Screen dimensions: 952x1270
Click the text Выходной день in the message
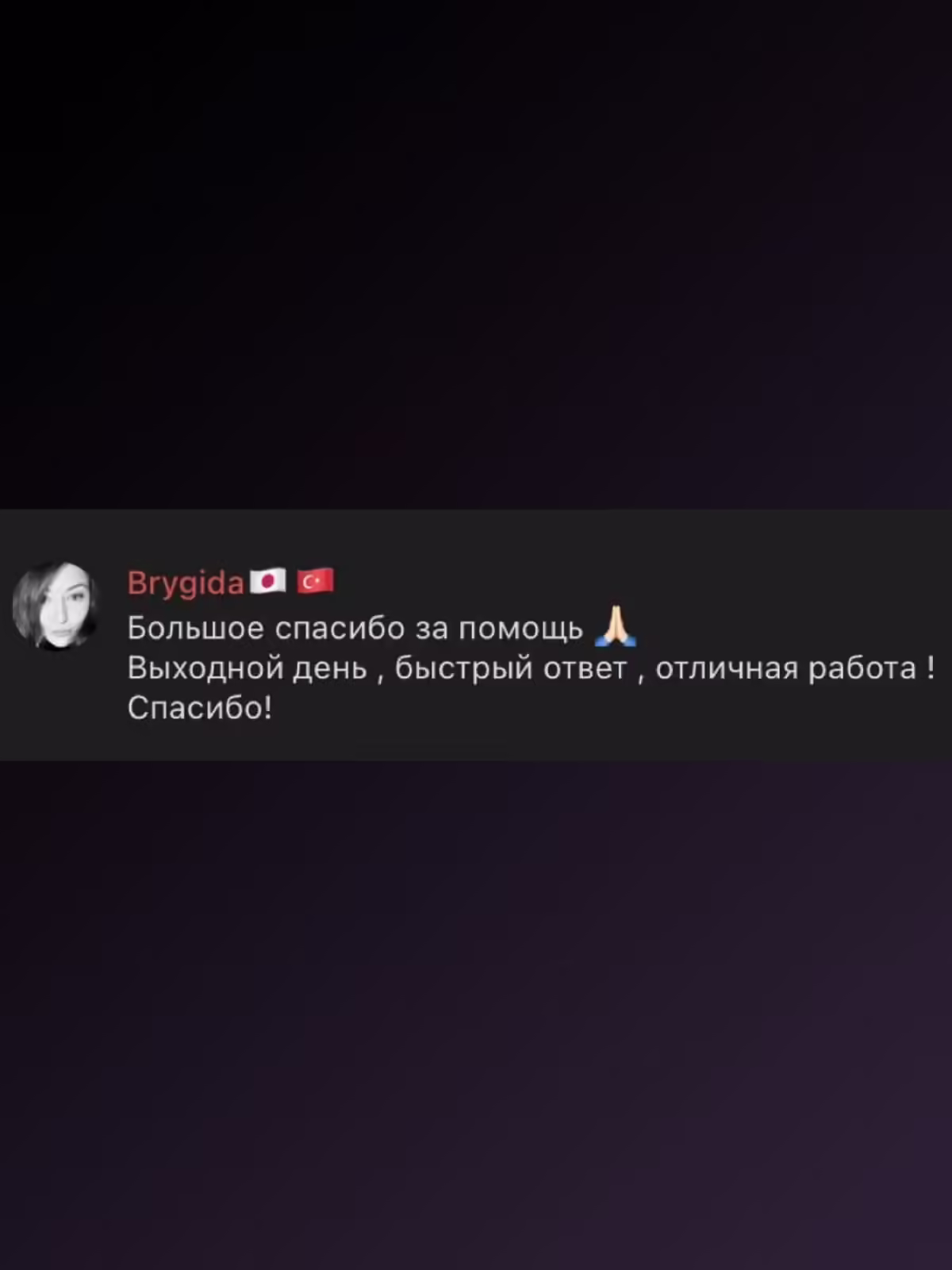click(x=246, y=669)
